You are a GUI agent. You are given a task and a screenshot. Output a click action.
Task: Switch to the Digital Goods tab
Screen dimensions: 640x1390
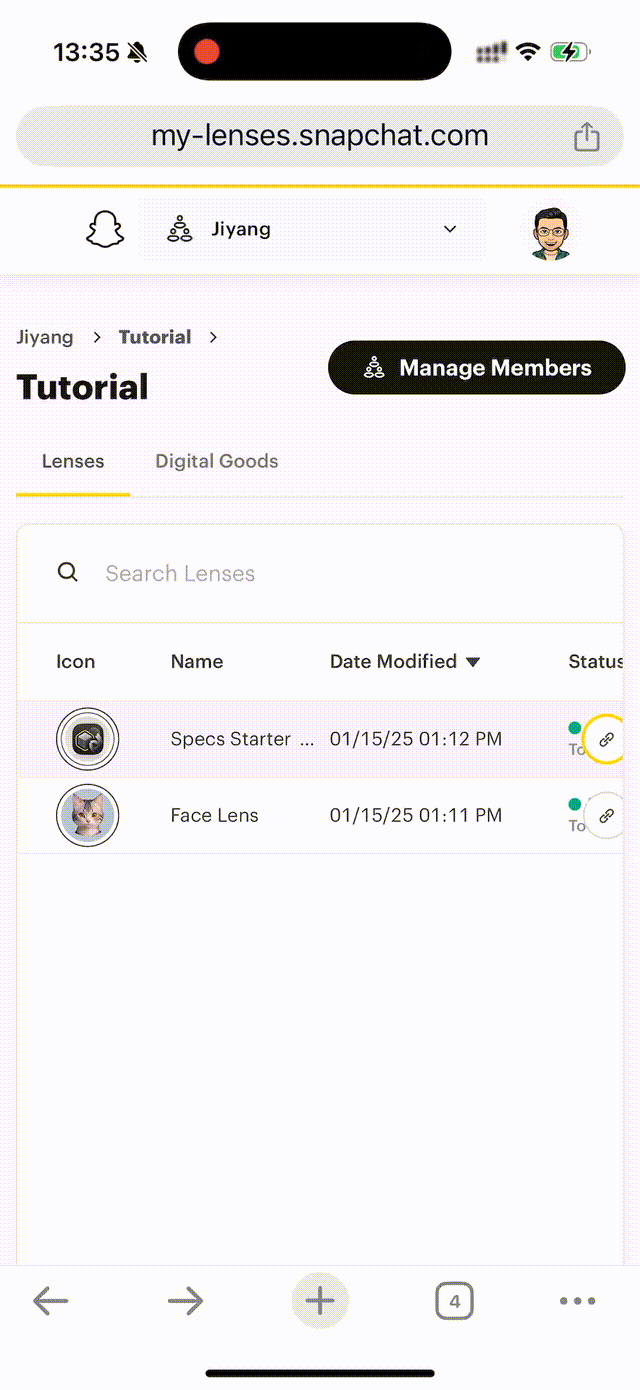pyautogui.click(x=217, y=461)
